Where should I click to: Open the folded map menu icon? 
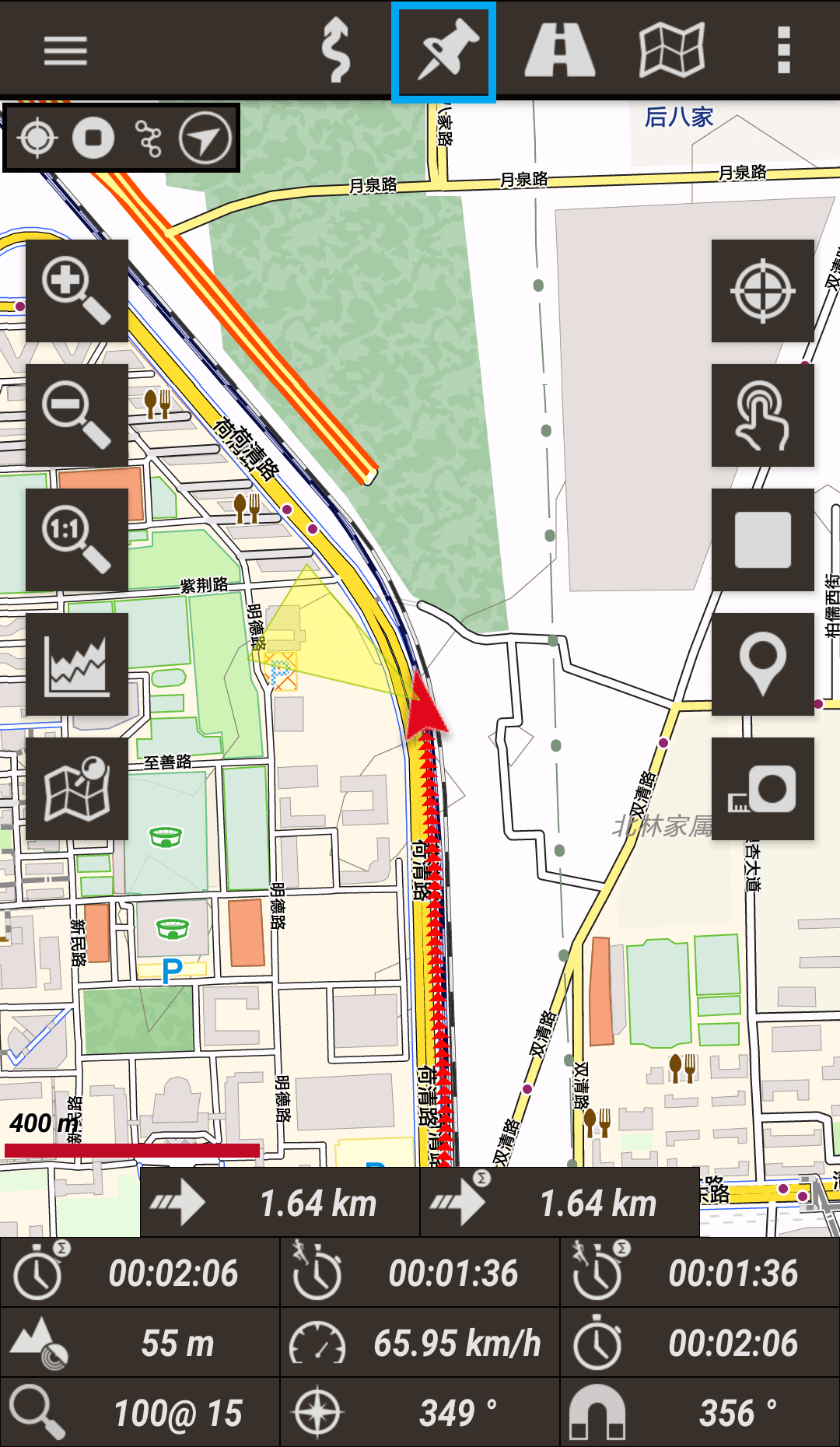coord(672,51)
